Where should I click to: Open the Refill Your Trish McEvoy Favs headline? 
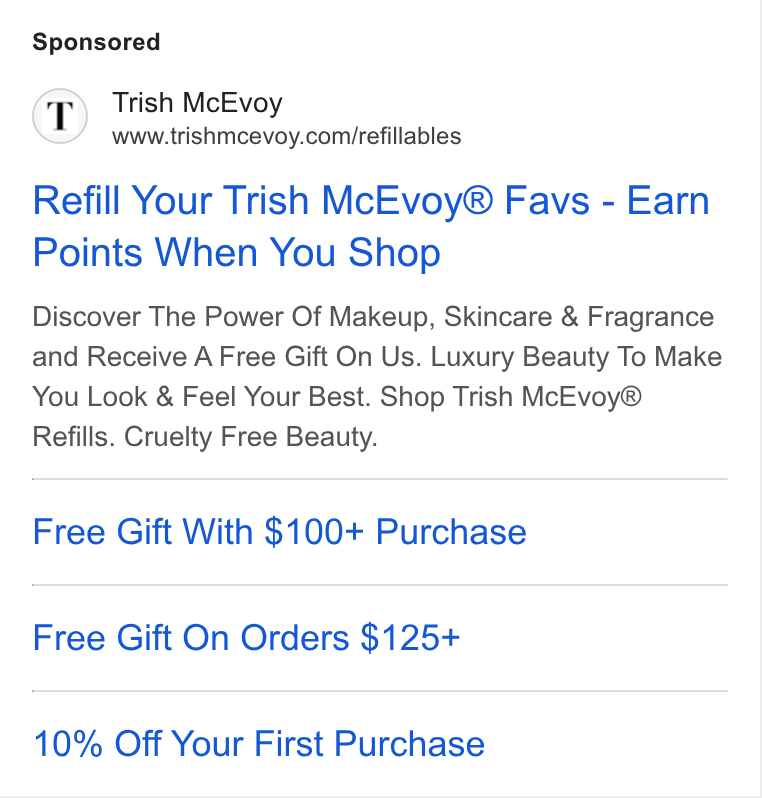(371, 226)
